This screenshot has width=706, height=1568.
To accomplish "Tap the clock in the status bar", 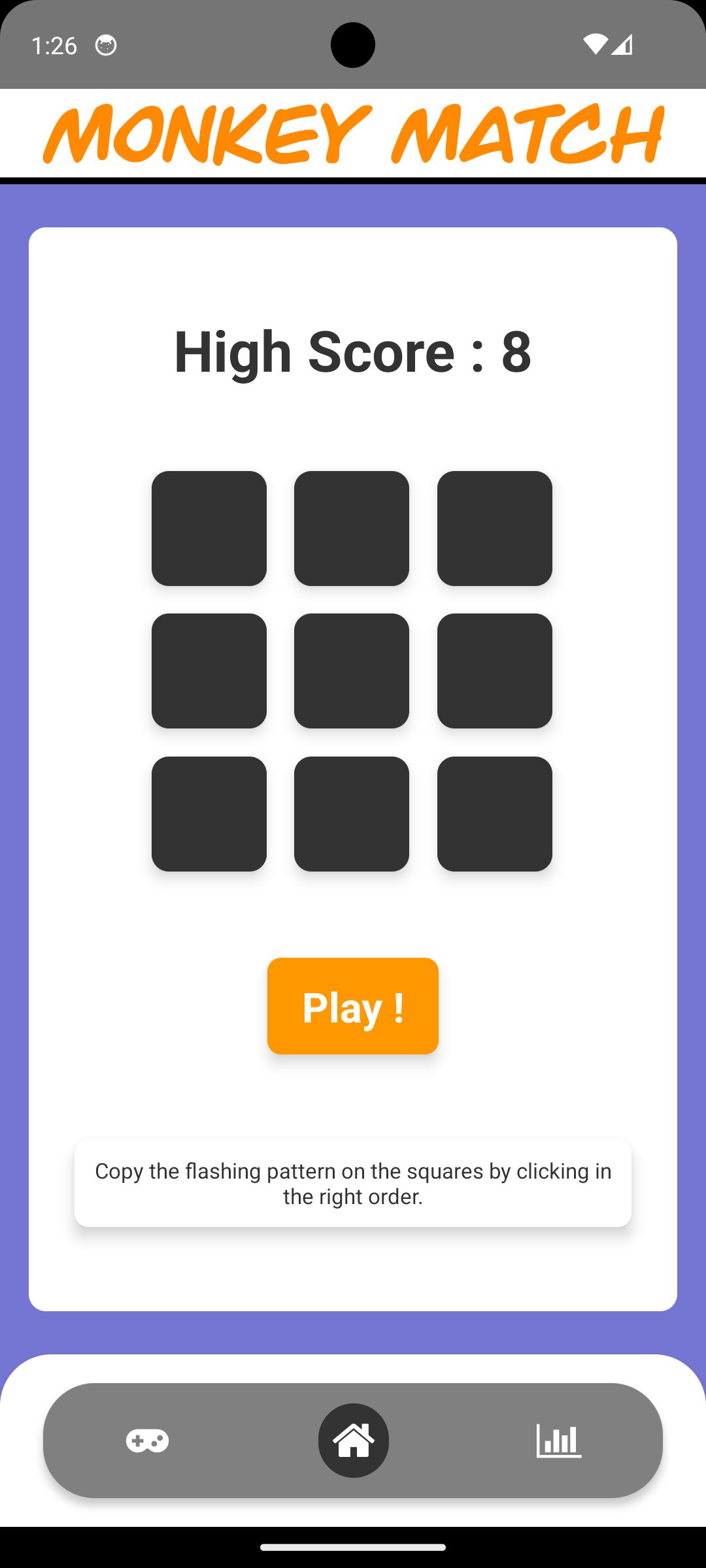I will (54, 45).
